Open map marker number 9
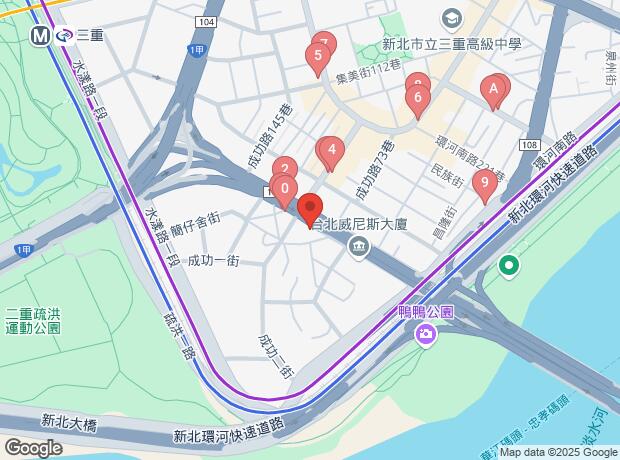 (x=485, y=183)
